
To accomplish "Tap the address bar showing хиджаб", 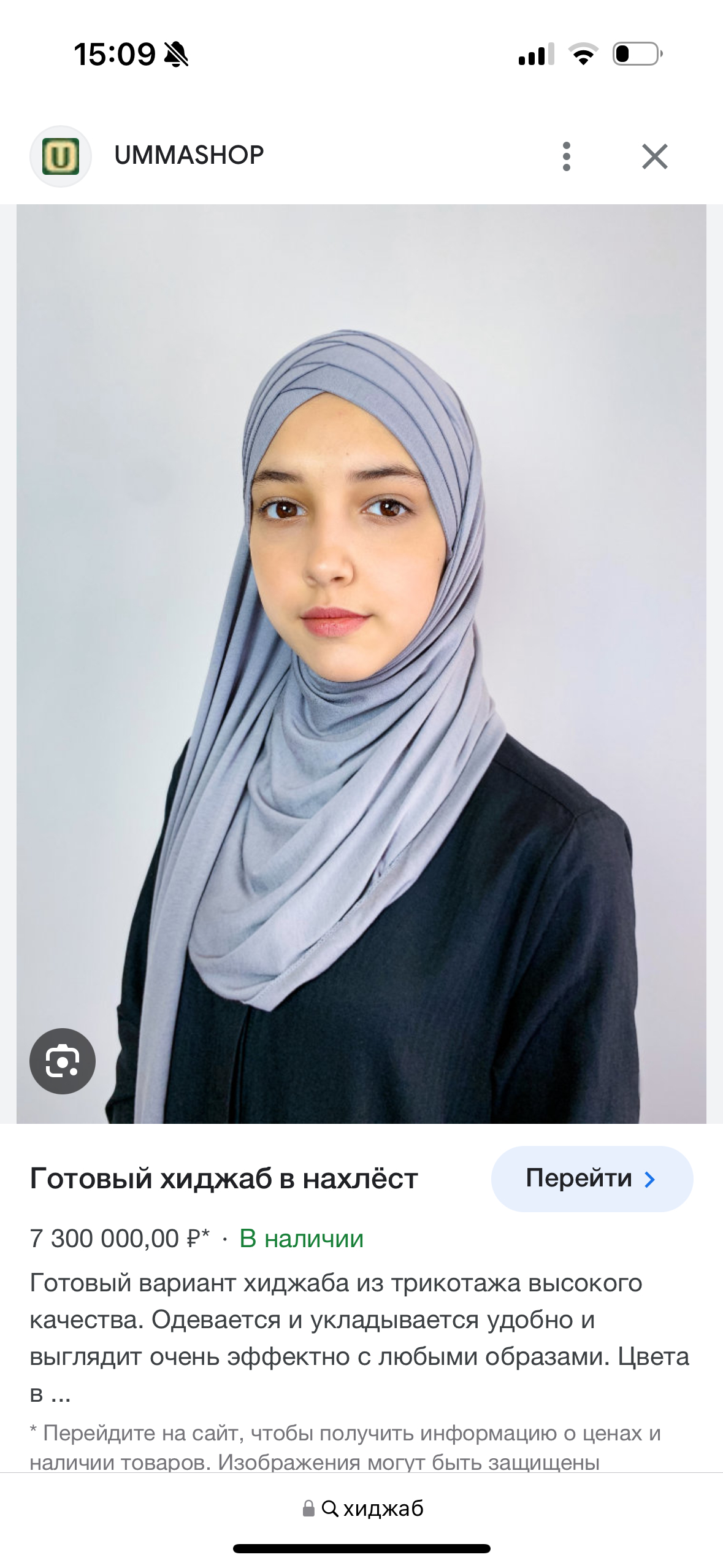I will pos(363,1508).
